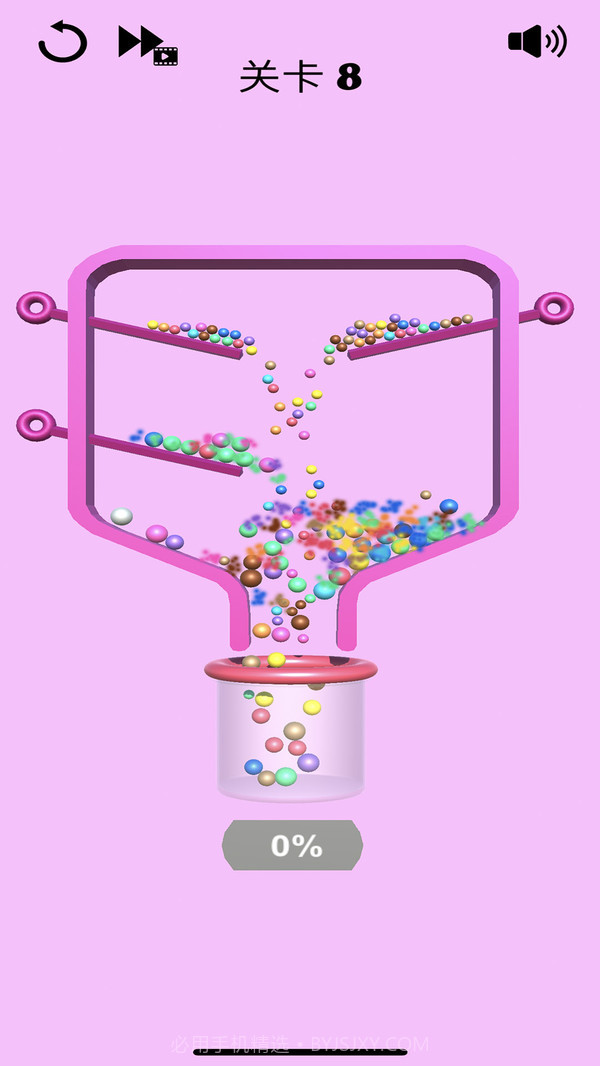Skip level by watching a video

coord(147,44)
